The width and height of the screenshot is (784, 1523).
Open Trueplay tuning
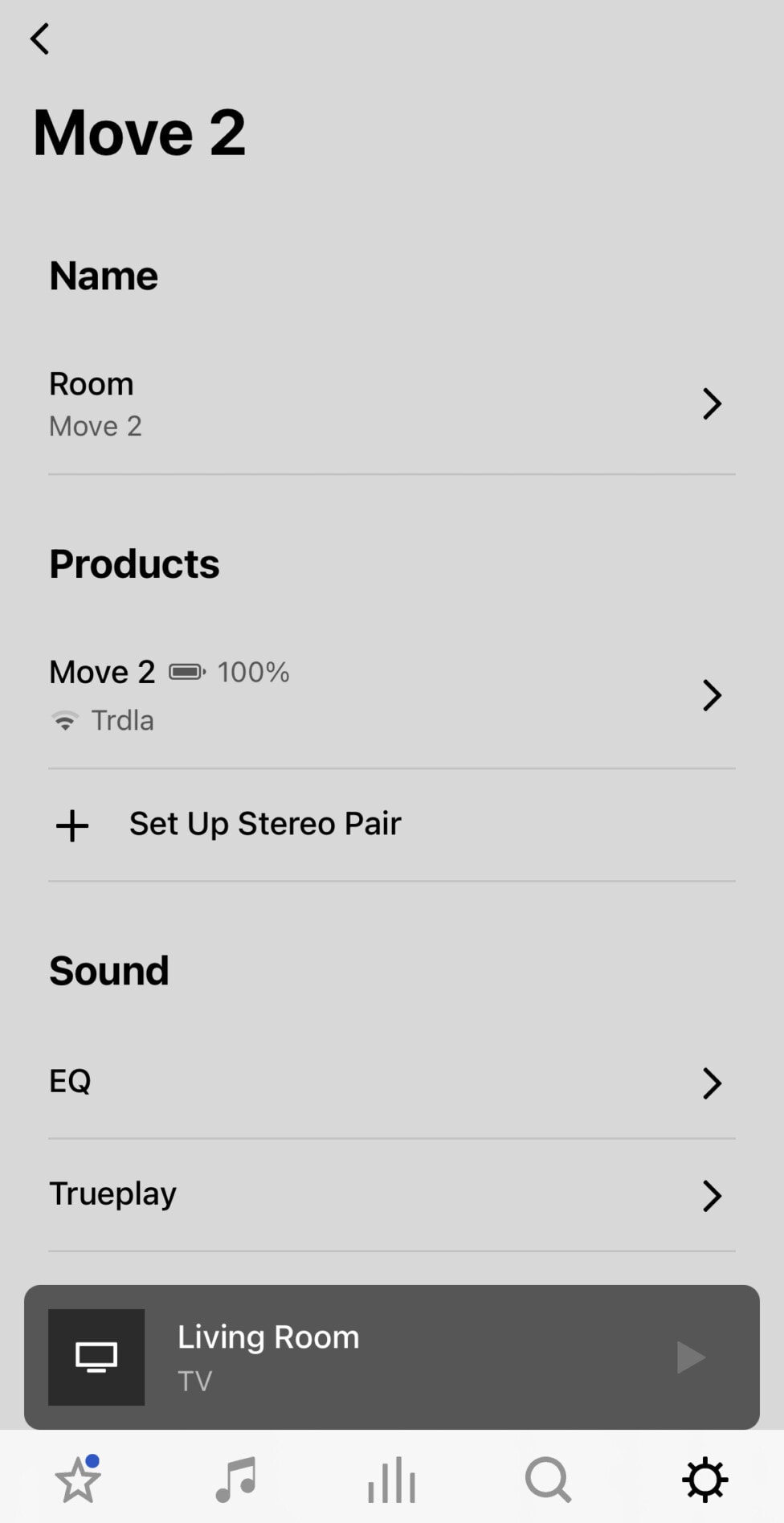point(392,1194)
